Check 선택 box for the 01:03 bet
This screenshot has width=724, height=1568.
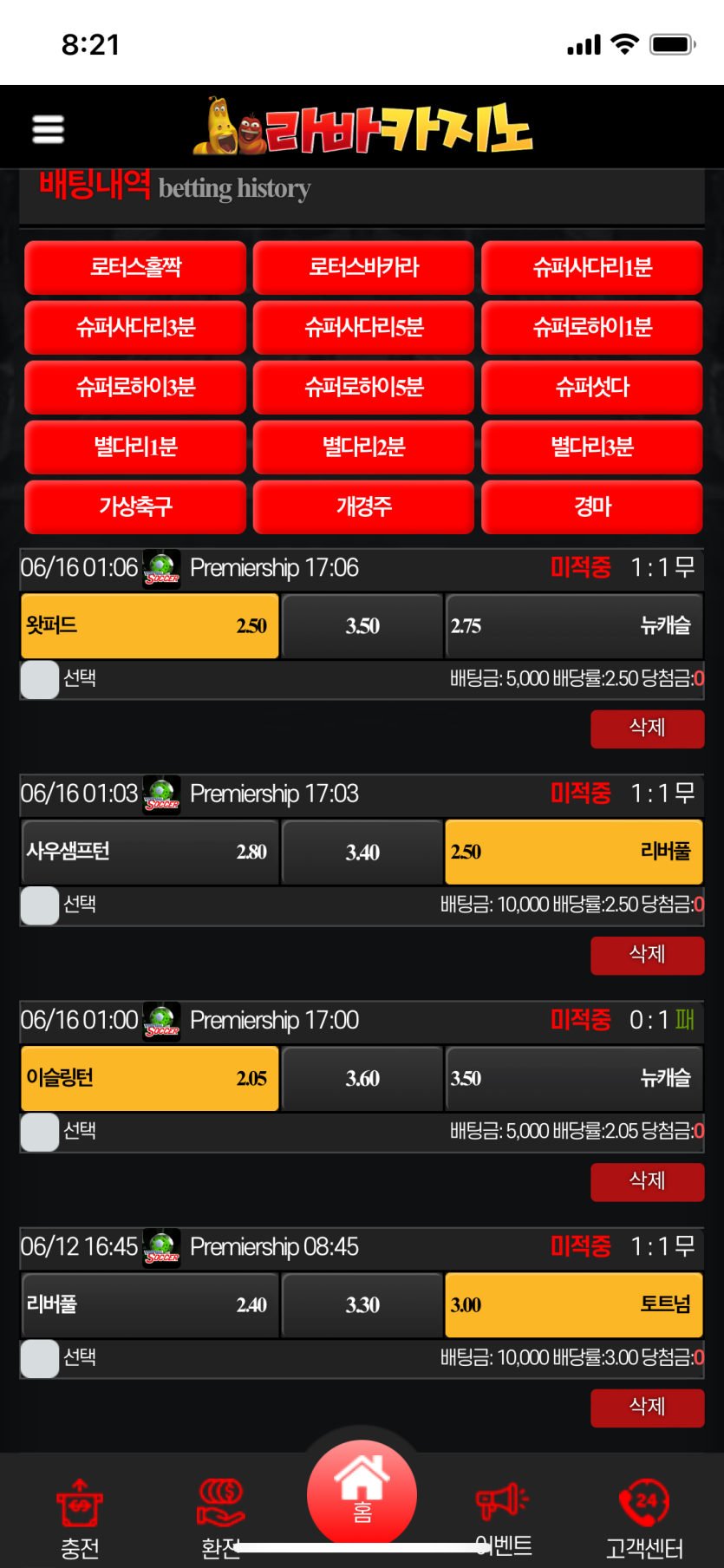pos(40,905)
